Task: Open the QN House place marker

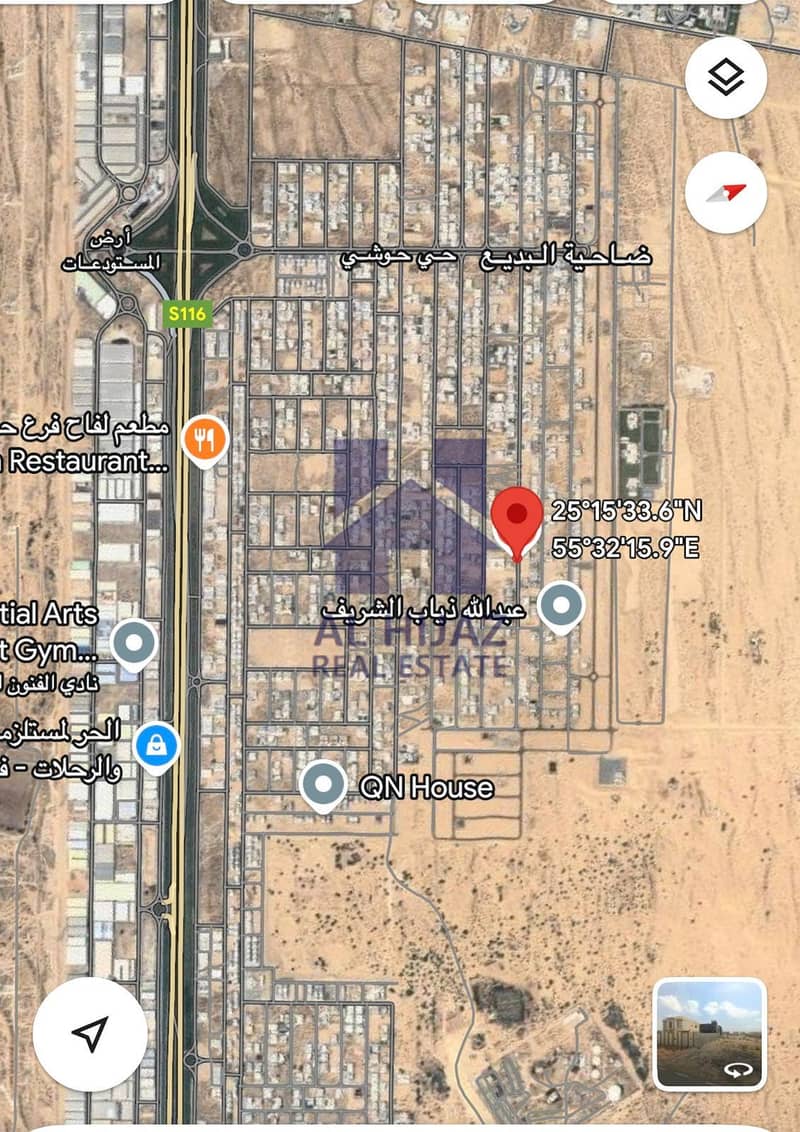Action: coord(324,785)
